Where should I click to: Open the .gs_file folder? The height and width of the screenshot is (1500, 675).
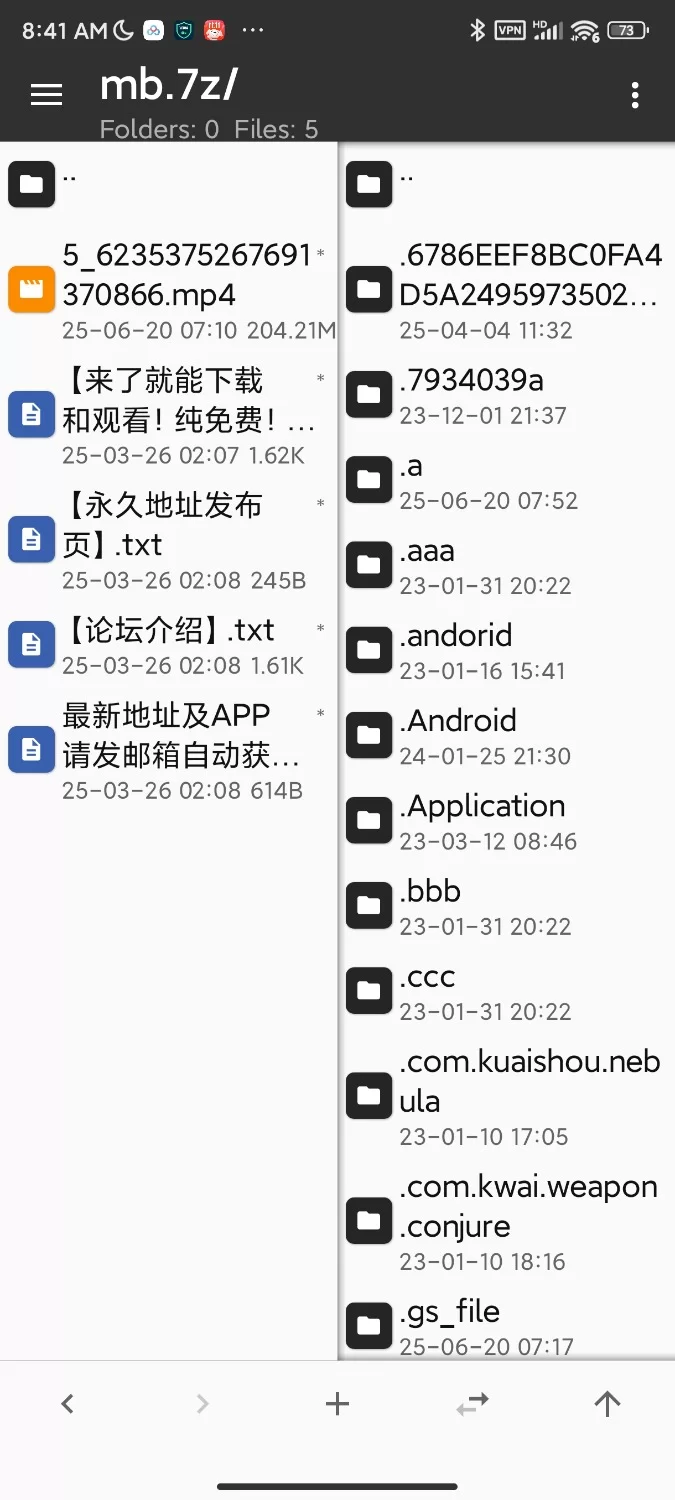(x=507, y=1327)
